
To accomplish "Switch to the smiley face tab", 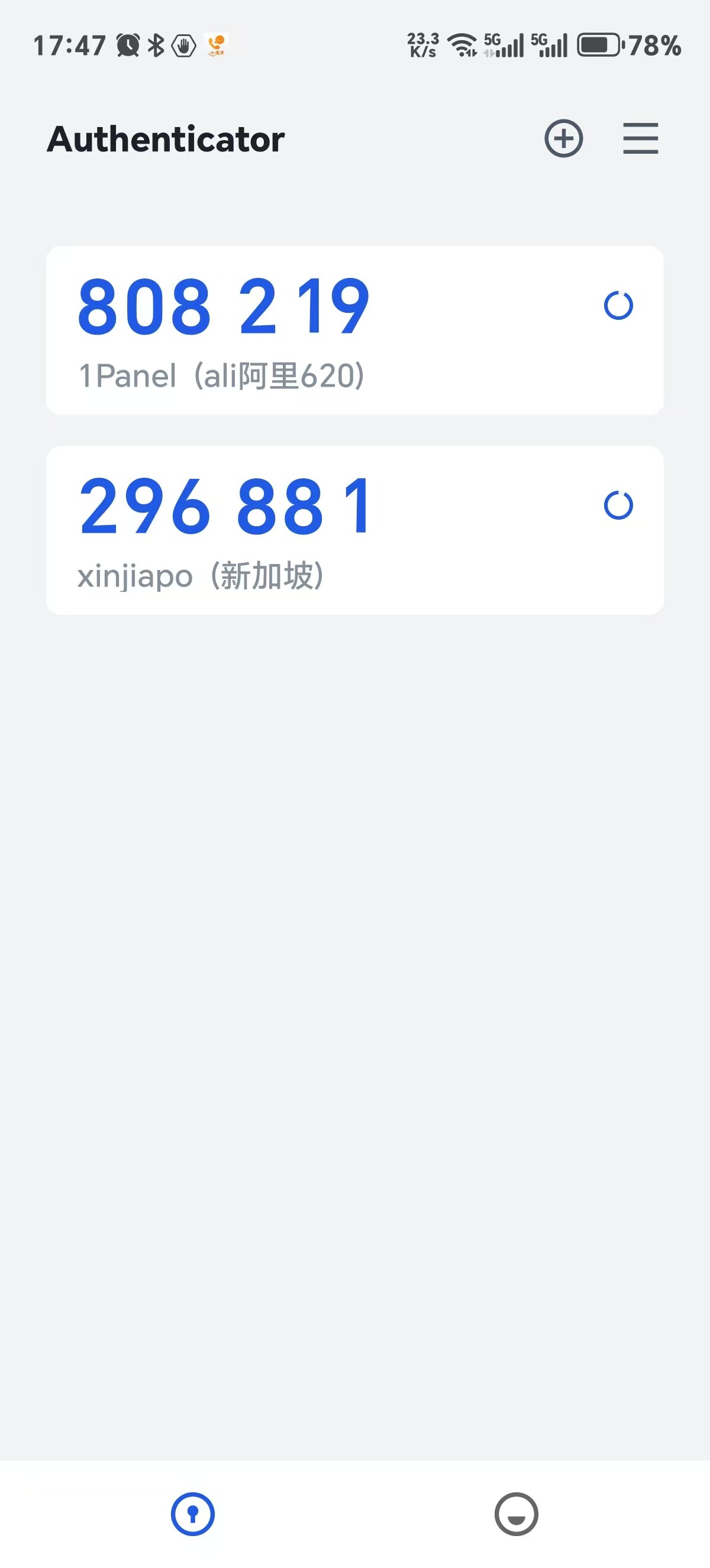I will pos(516,1513).
